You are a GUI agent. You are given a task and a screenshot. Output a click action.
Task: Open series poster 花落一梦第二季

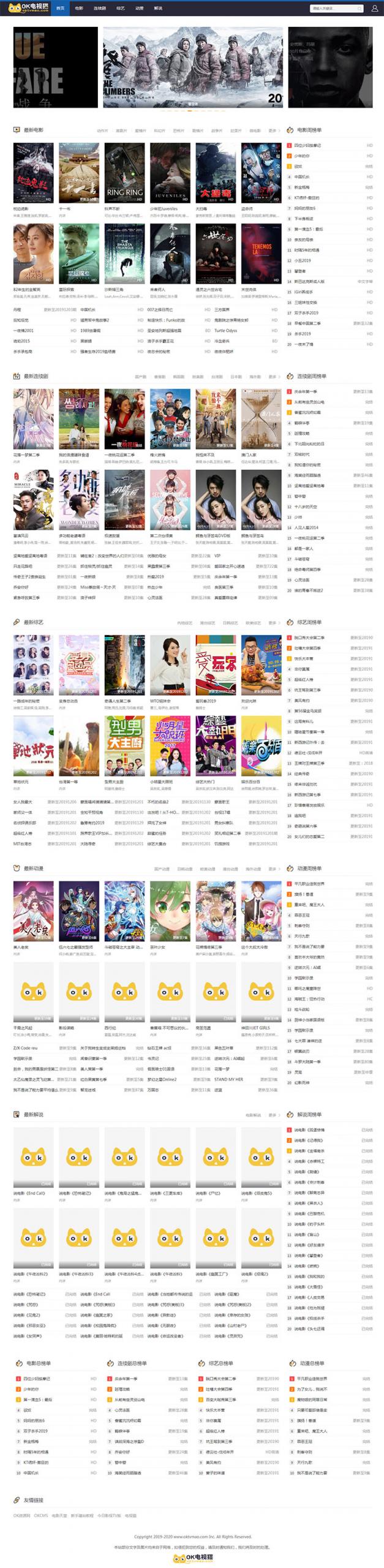tap(33, 419)
